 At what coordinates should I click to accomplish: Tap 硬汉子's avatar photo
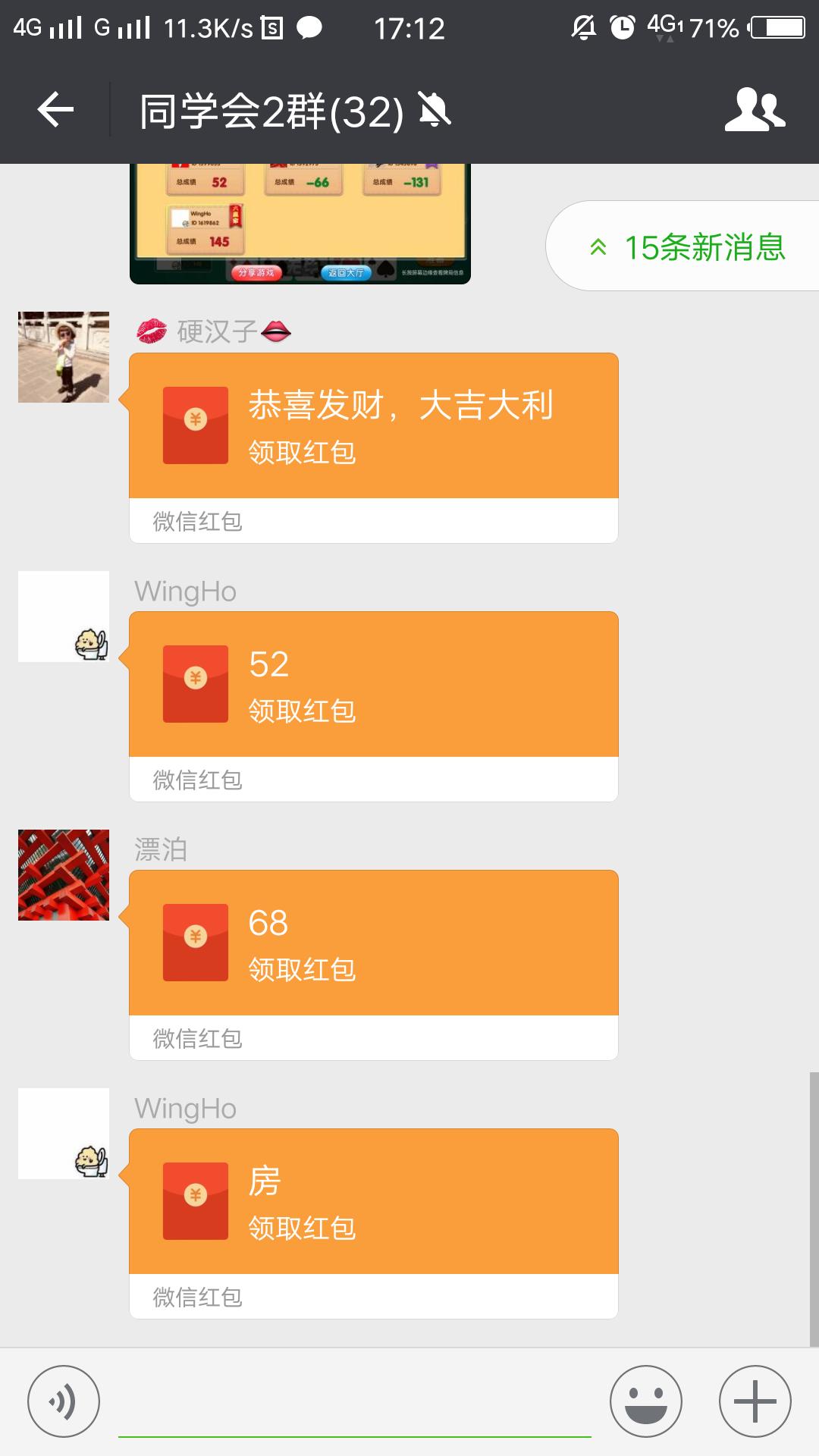coord(64,357)
